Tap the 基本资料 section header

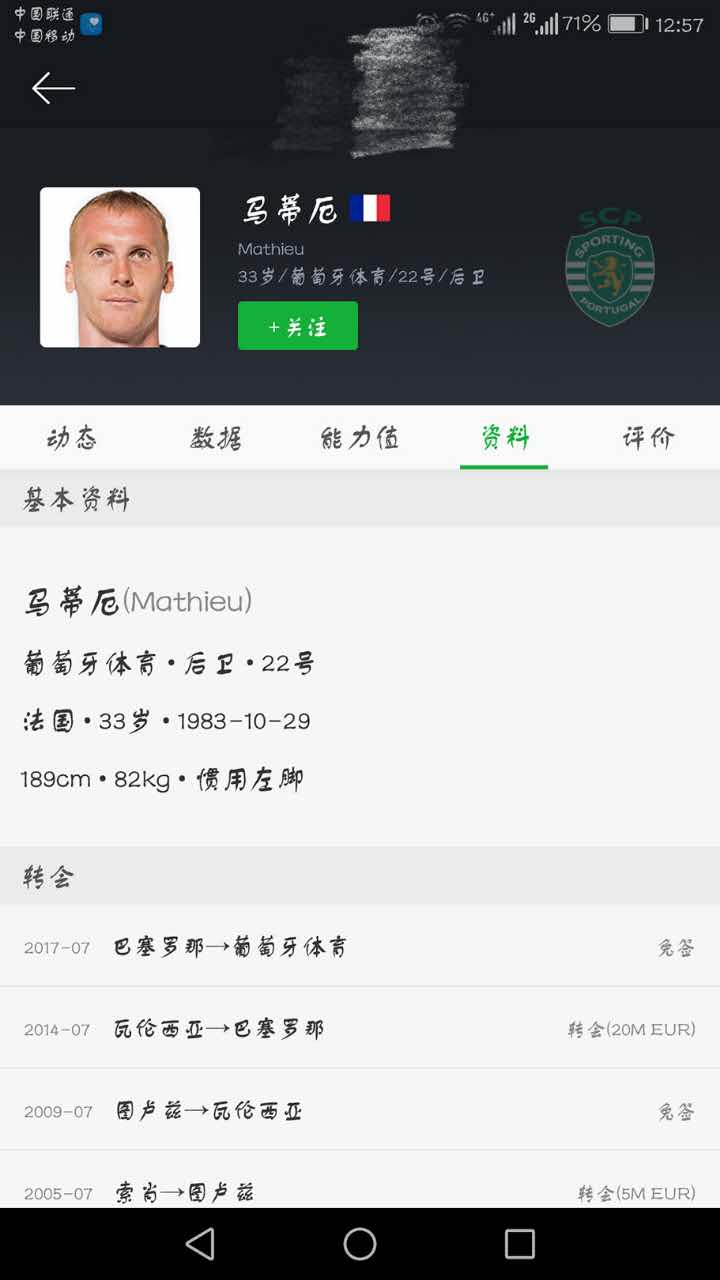(x=74, y=498)
